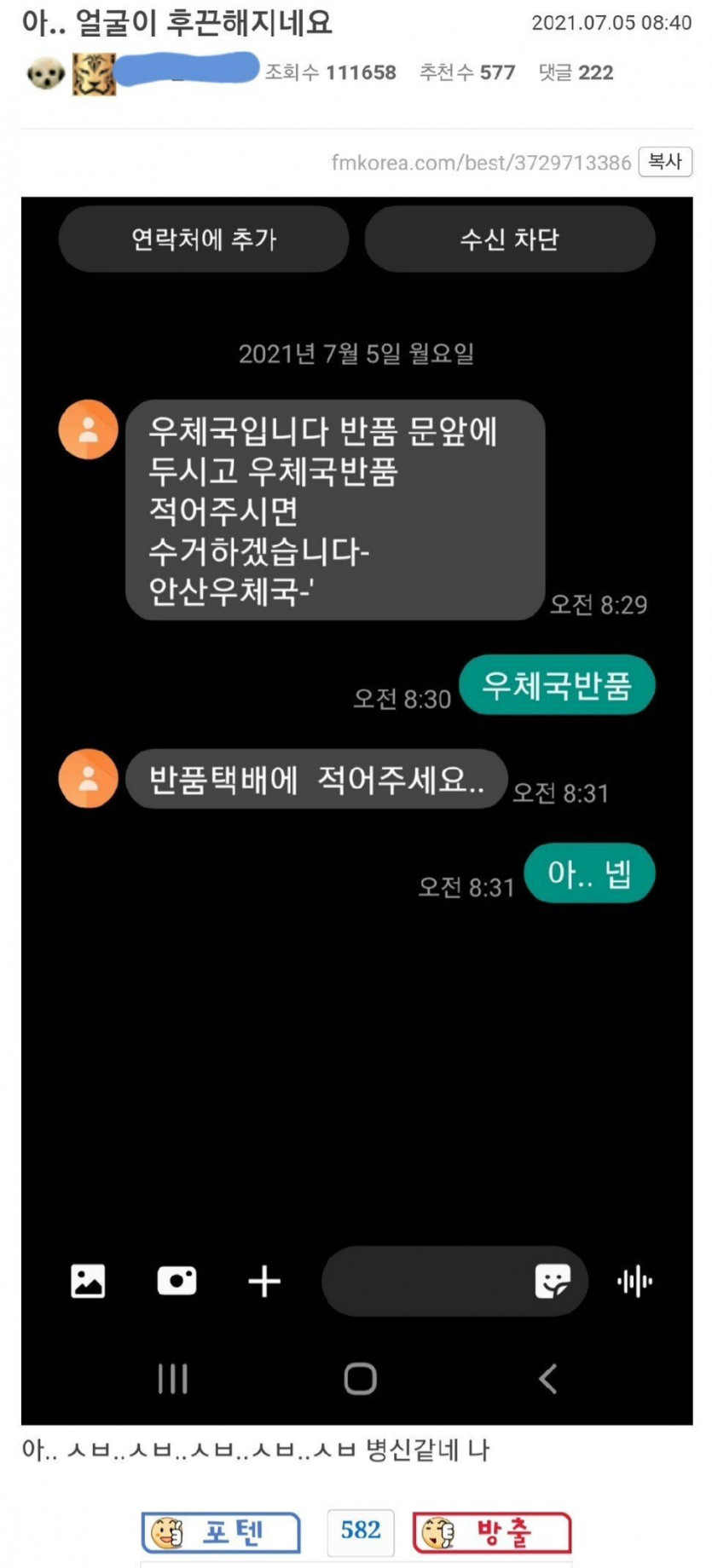
Task: Open the fmkorea.com/best post URL
Action: click(481, 163)
